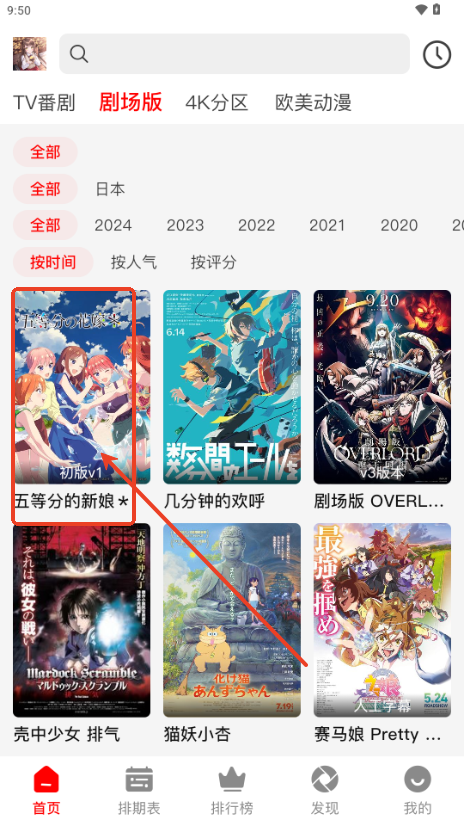Open 壳中少女 排气 card
This screenshot has height=826, width=464.
point(82,633)
